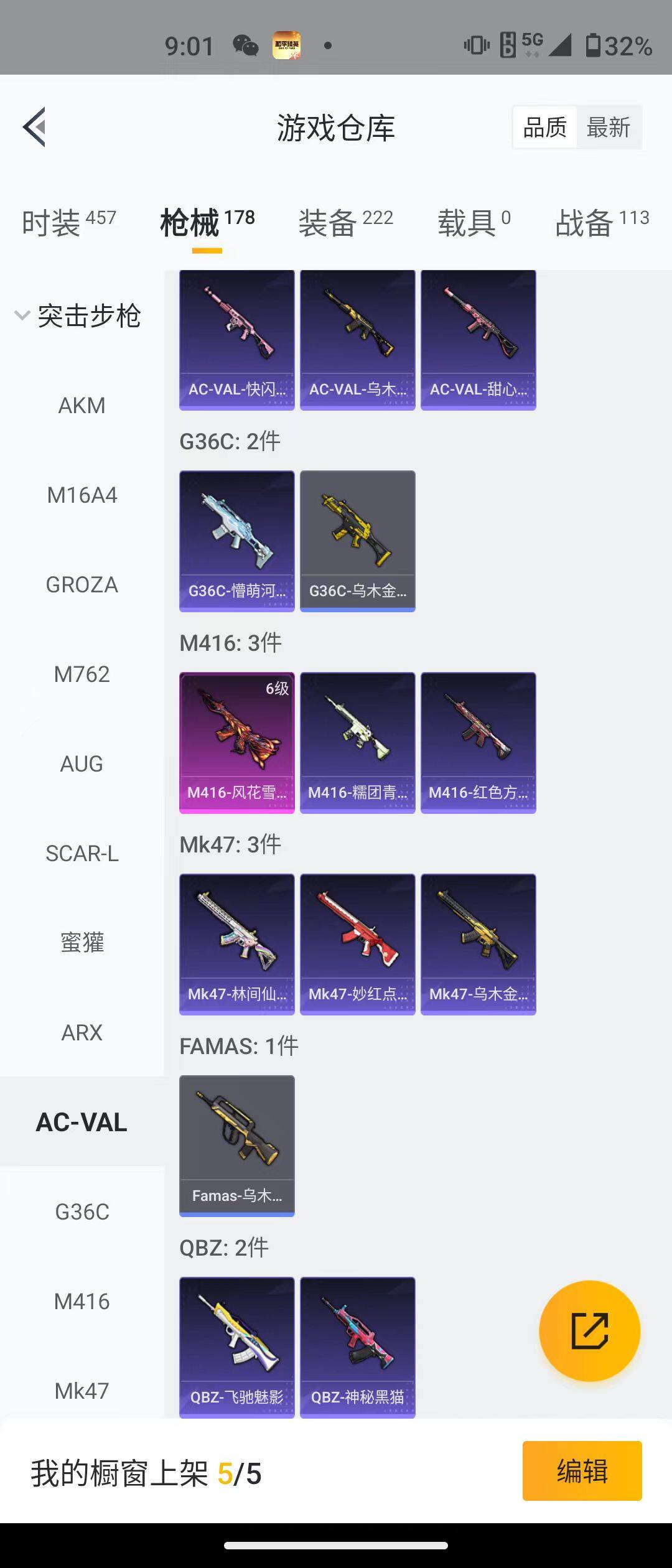Switch to the 装备 tab
Viewport: 672px width, 1568px height.
(x=345, y=223)
